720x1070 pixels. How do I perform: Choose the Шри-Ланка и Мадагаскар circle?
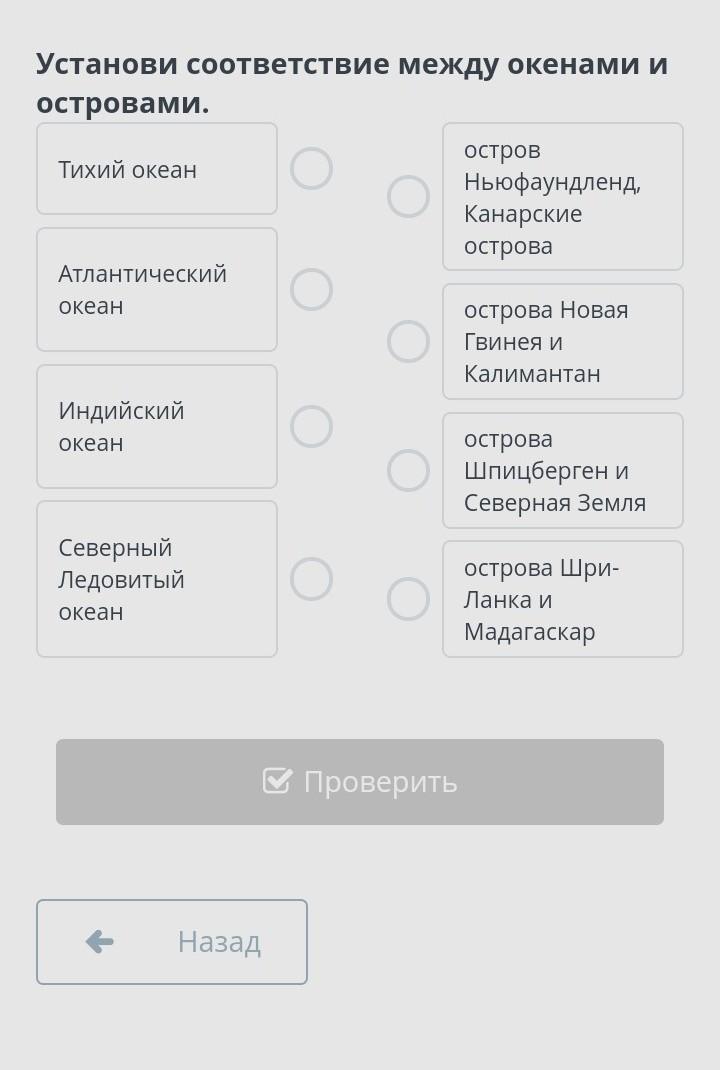(x=408, y=599)
